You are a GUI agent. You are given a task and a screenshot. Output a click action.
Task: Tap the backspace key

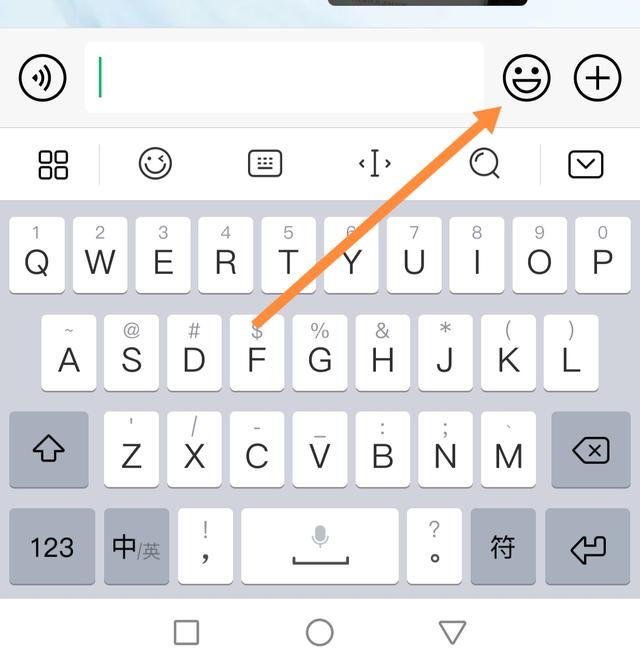(591, 451)
